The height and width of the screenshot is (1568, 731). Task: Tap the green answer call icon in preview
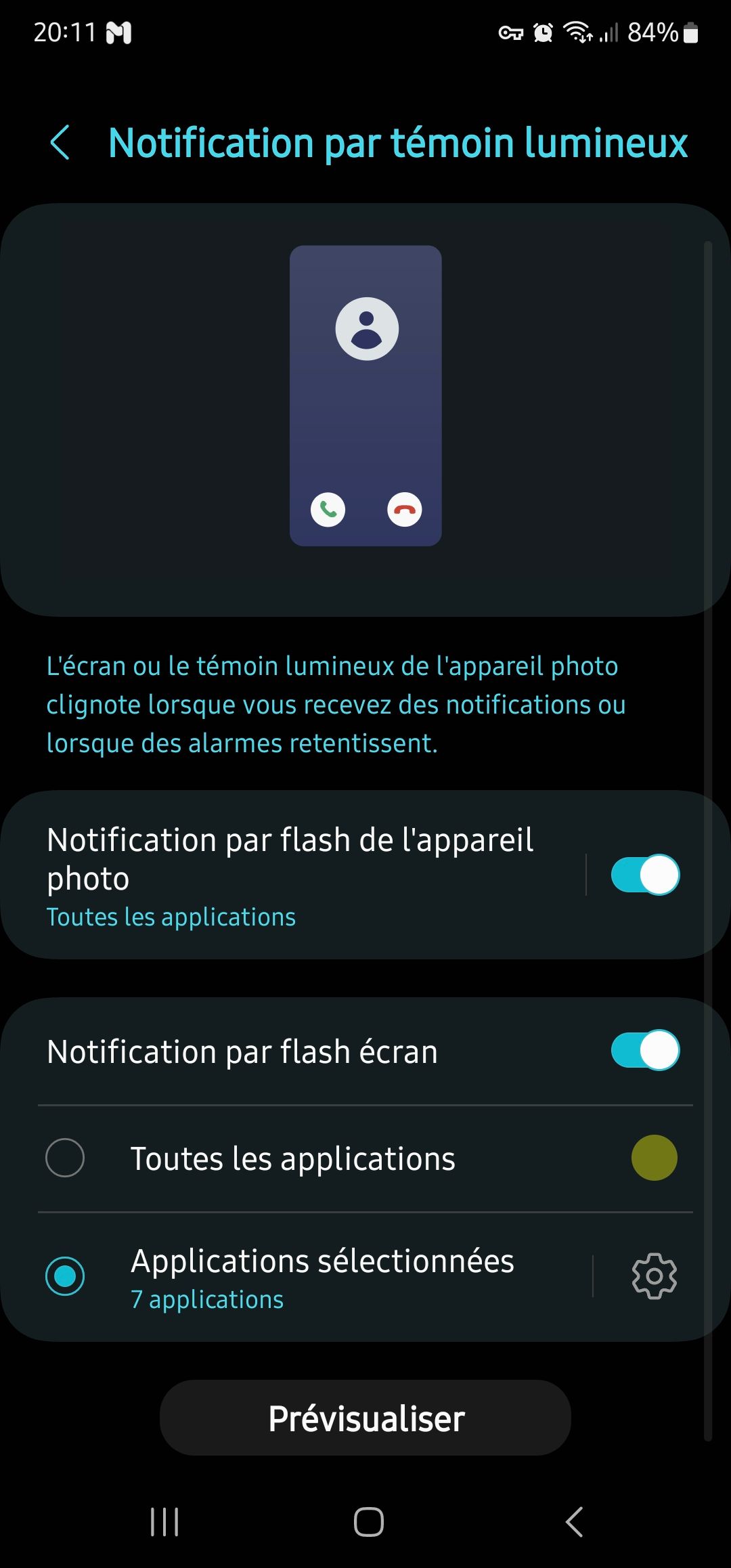click(327, 509)
